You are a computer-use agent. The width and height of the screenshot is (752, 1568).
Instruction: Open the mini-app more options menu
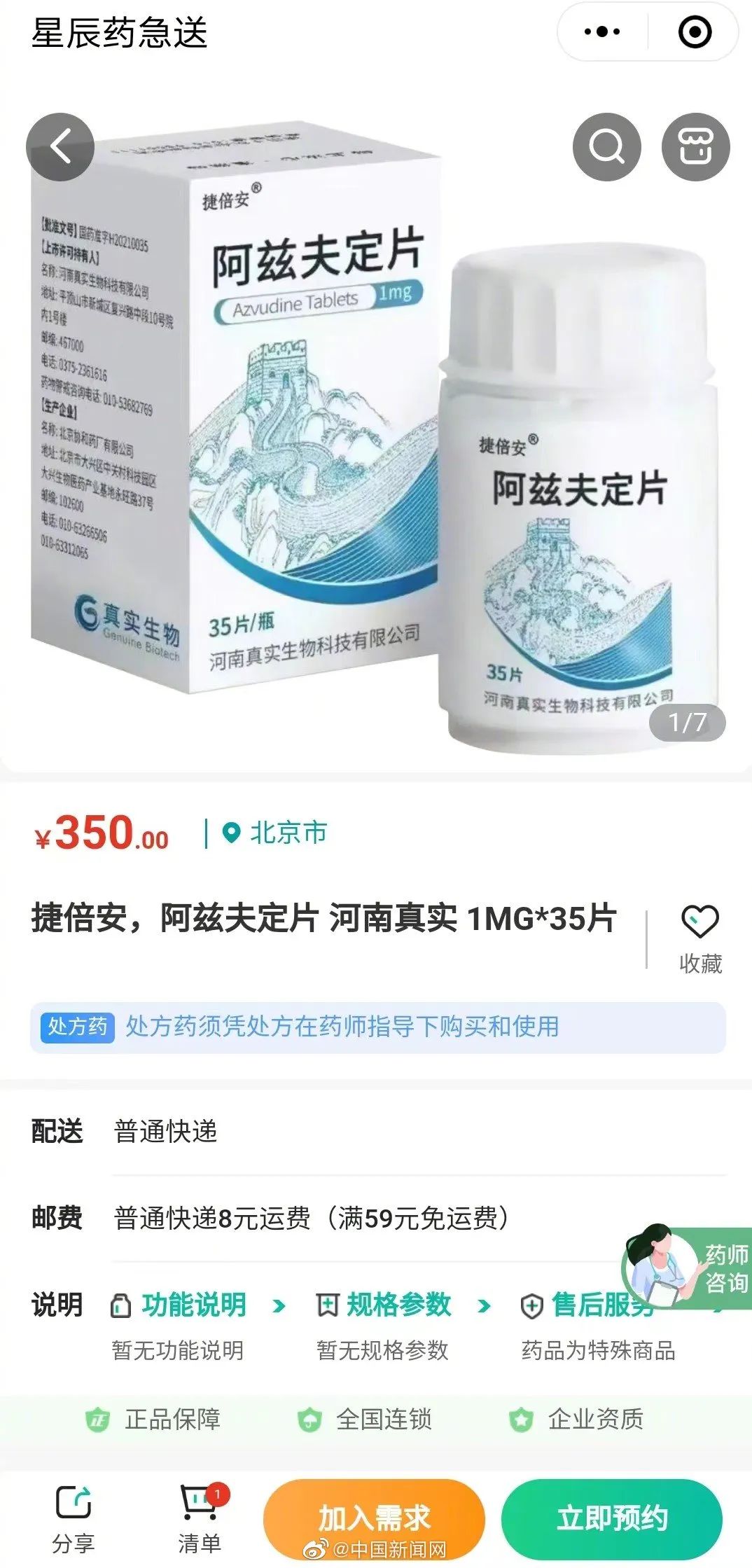[601, 32]
